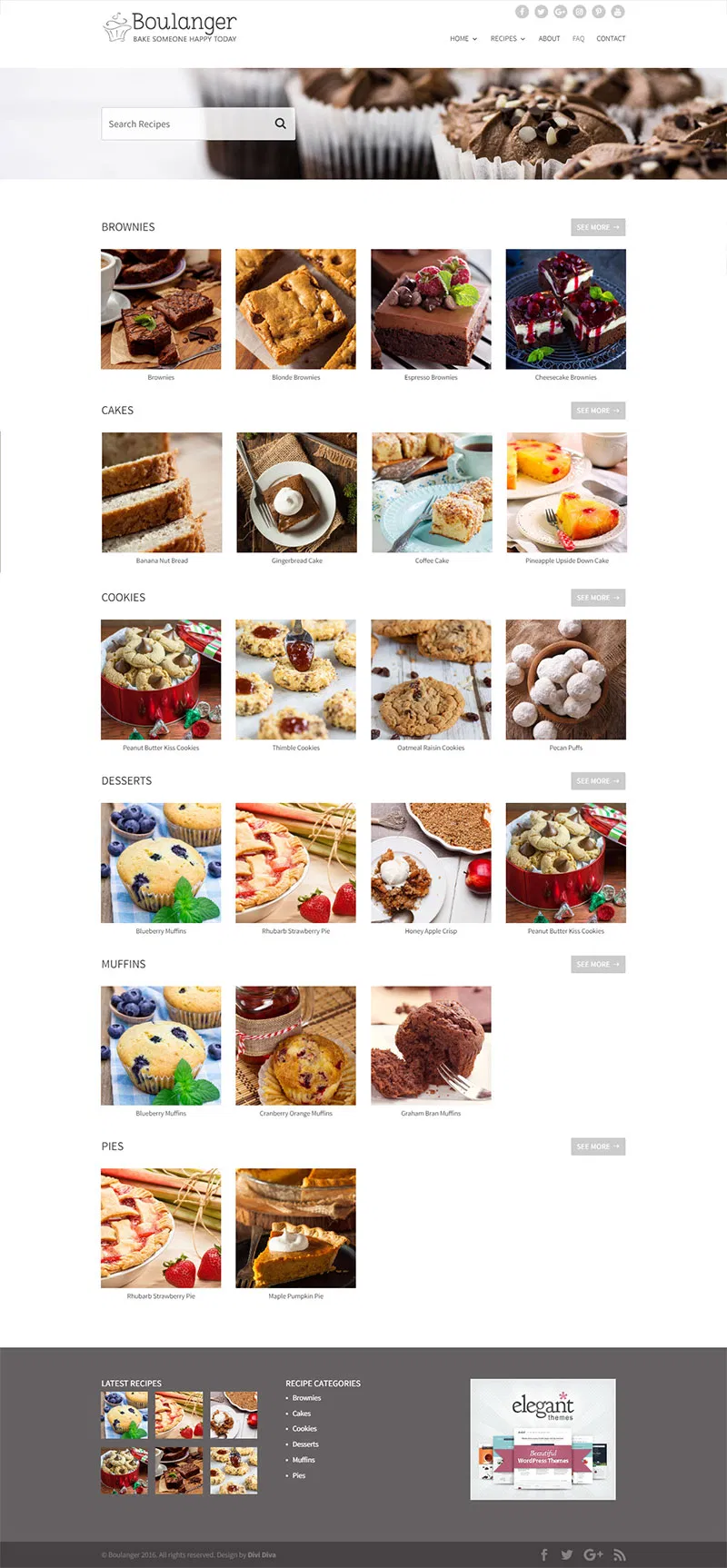The width and height of the screenshot is (727, 1568).
Task: Open the Pineapple Upside Down Cake recipe
Action: click(566, 492)
